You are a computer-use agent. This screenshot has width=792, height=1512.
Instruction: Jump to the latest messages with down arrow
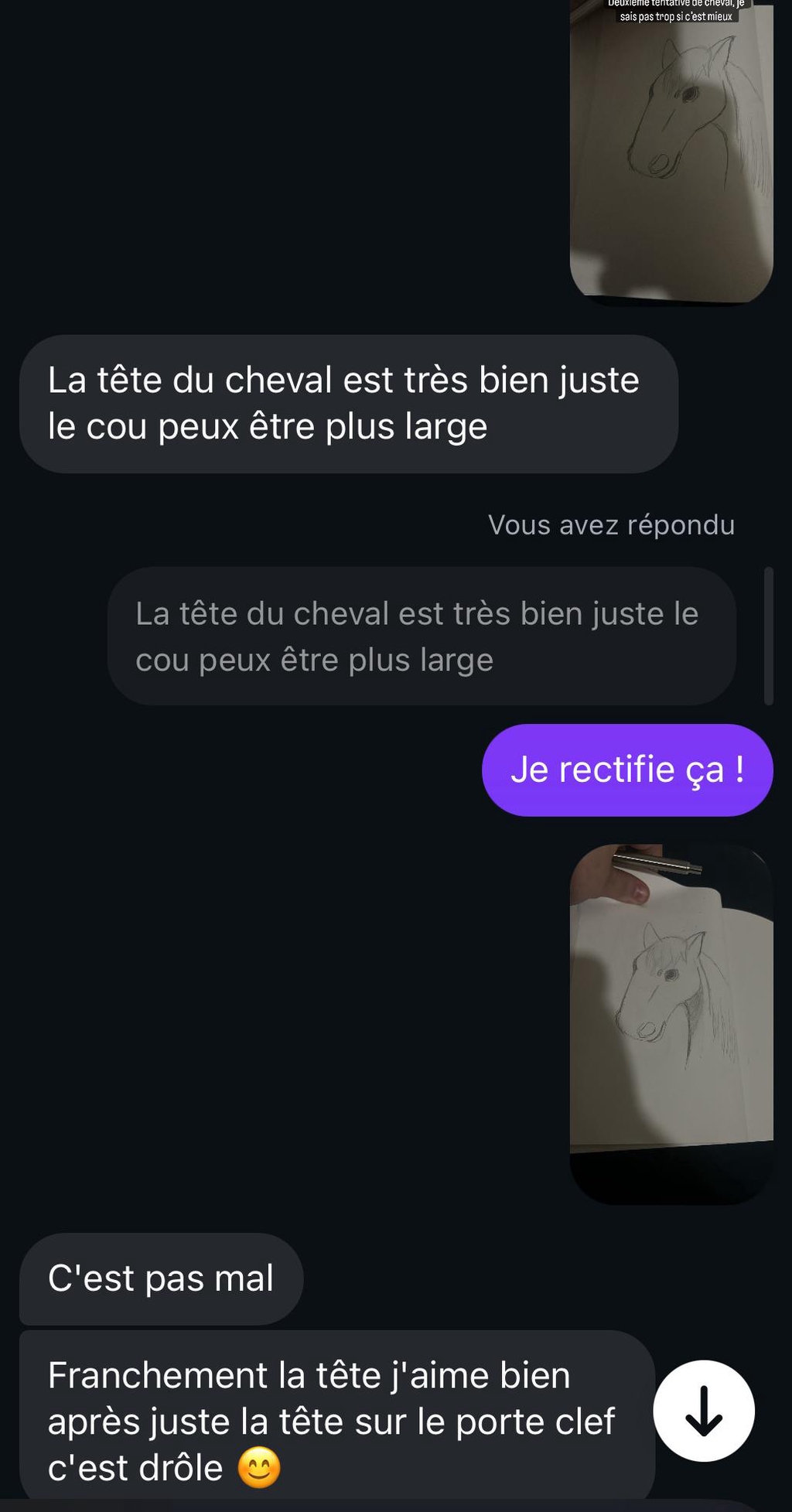(x=704, y=1411)
